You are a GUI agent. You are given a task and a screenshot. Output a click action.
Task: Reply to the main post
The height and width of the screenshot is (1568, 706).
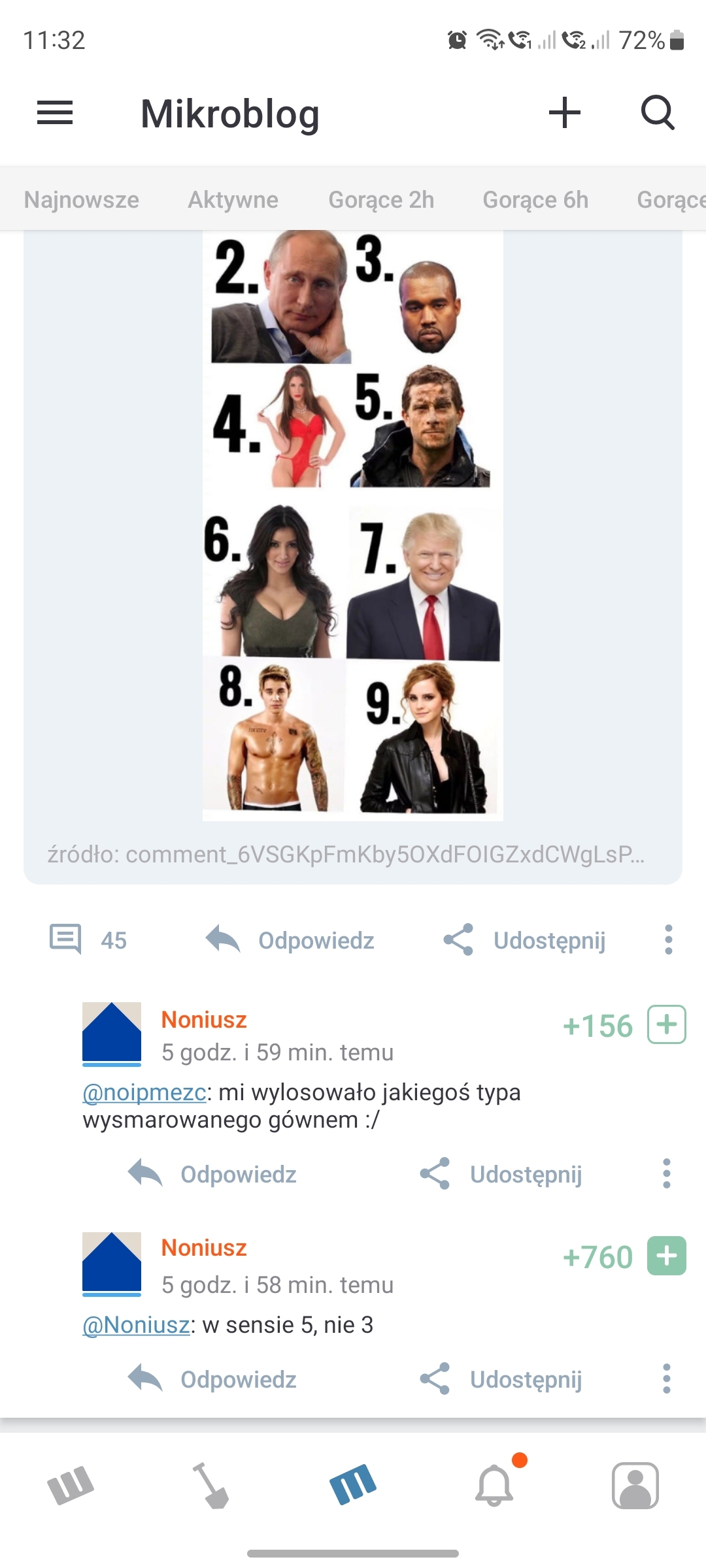tap(290, 940)
